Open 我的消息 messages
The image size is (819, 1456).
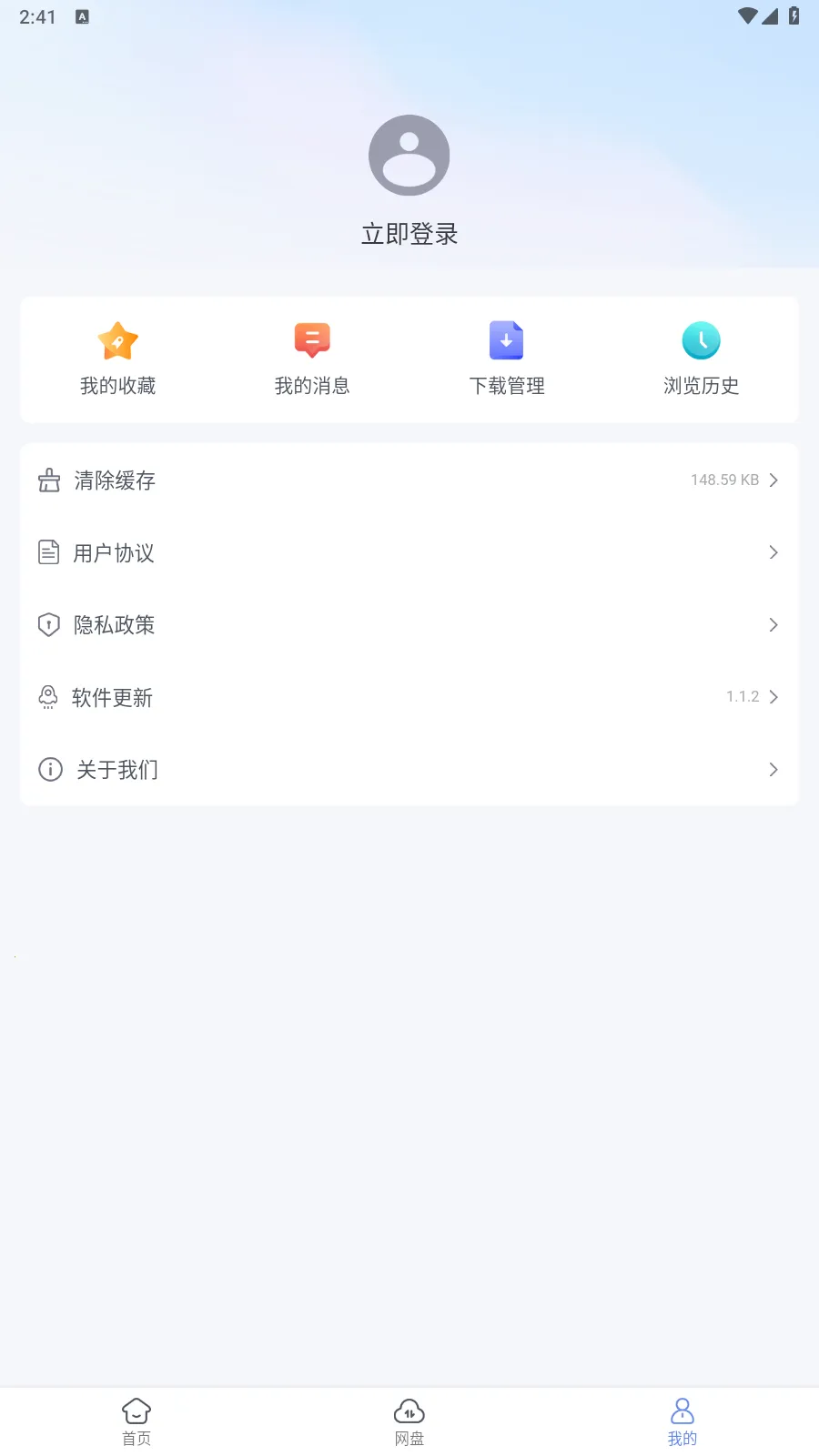tap(312, 359)
